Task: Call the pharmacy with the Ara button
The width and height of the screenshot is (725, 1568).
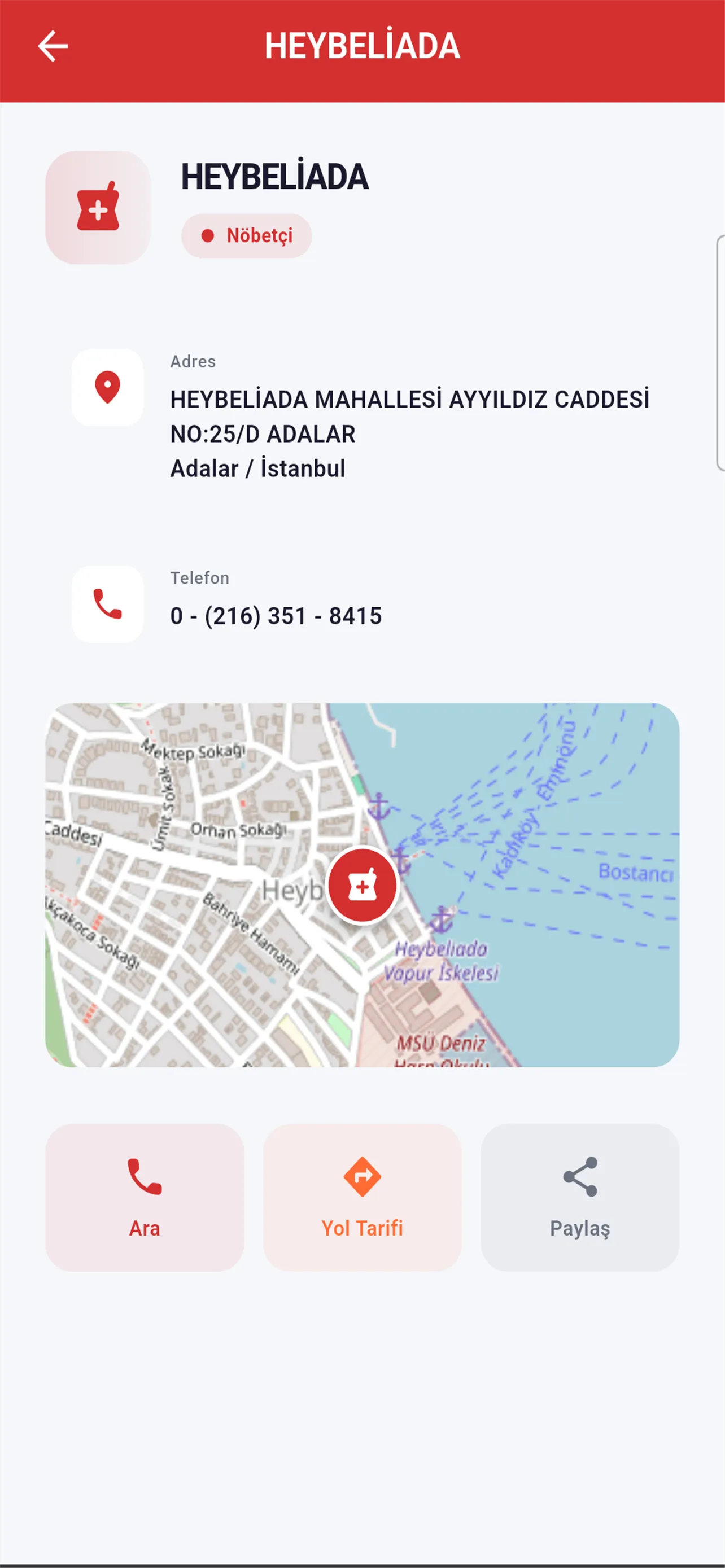Action: click(x=145, y=1197)
